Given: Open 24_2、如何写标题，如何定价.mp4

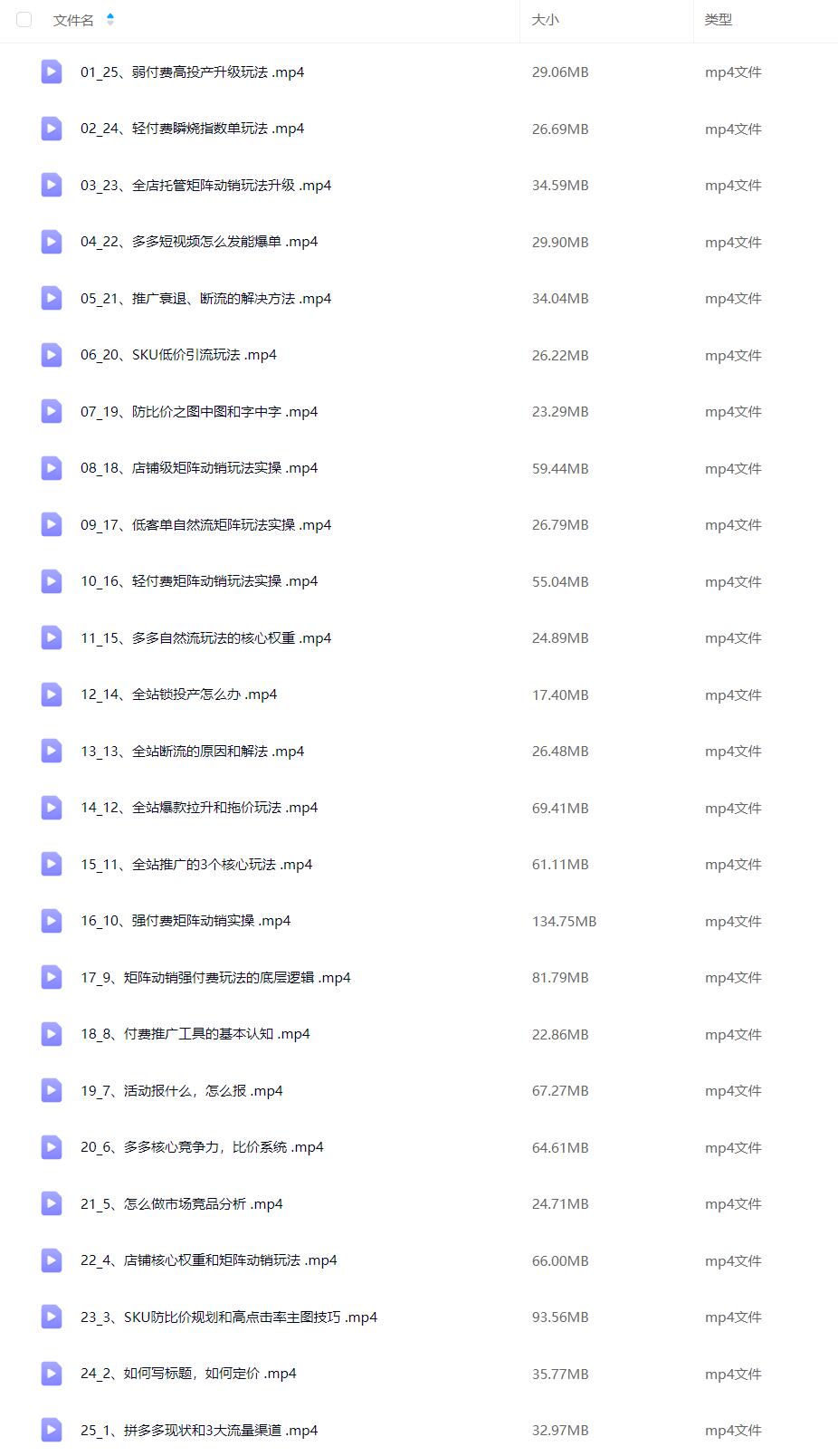Looking at the screenshot, I should pos(188,1374).
